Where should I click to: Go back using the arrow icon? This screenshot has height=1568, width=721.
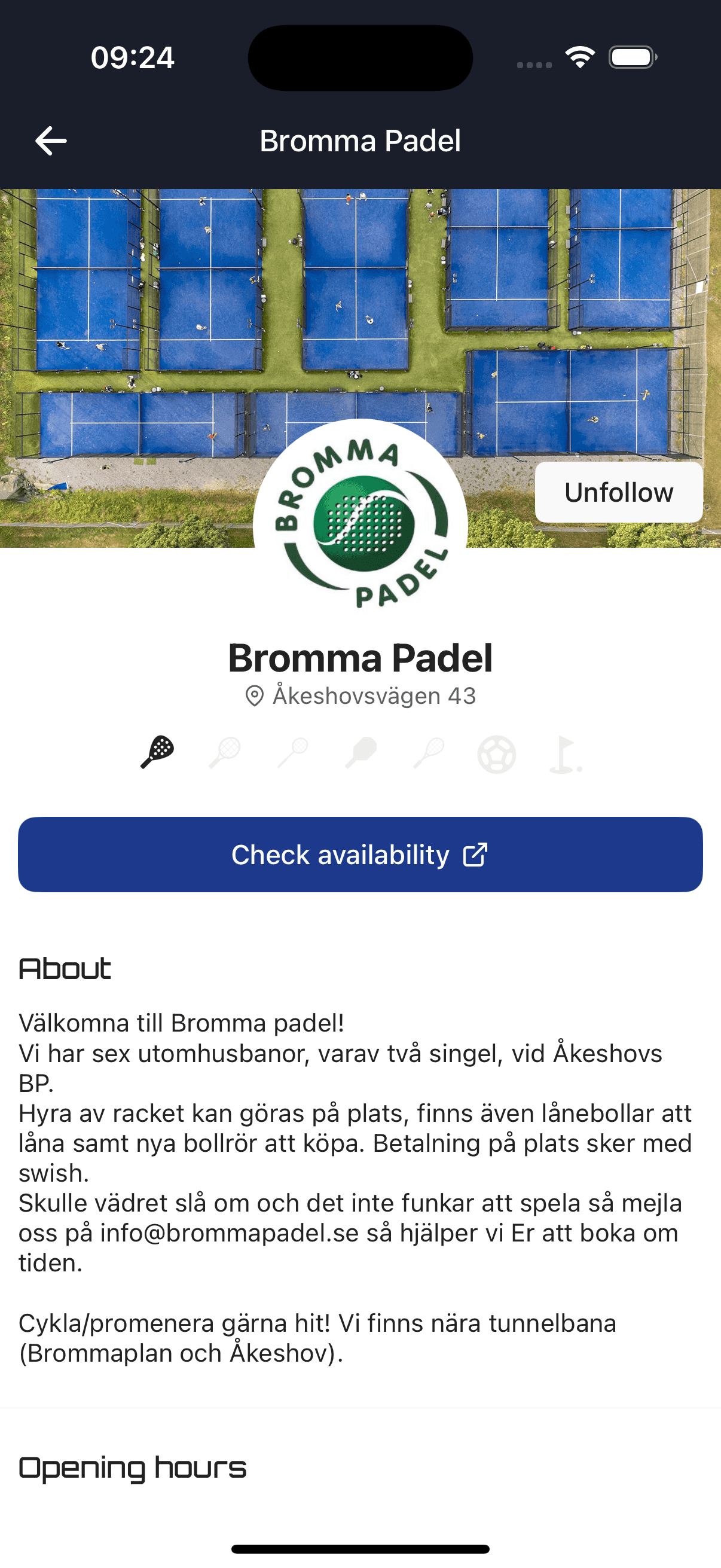51,141
